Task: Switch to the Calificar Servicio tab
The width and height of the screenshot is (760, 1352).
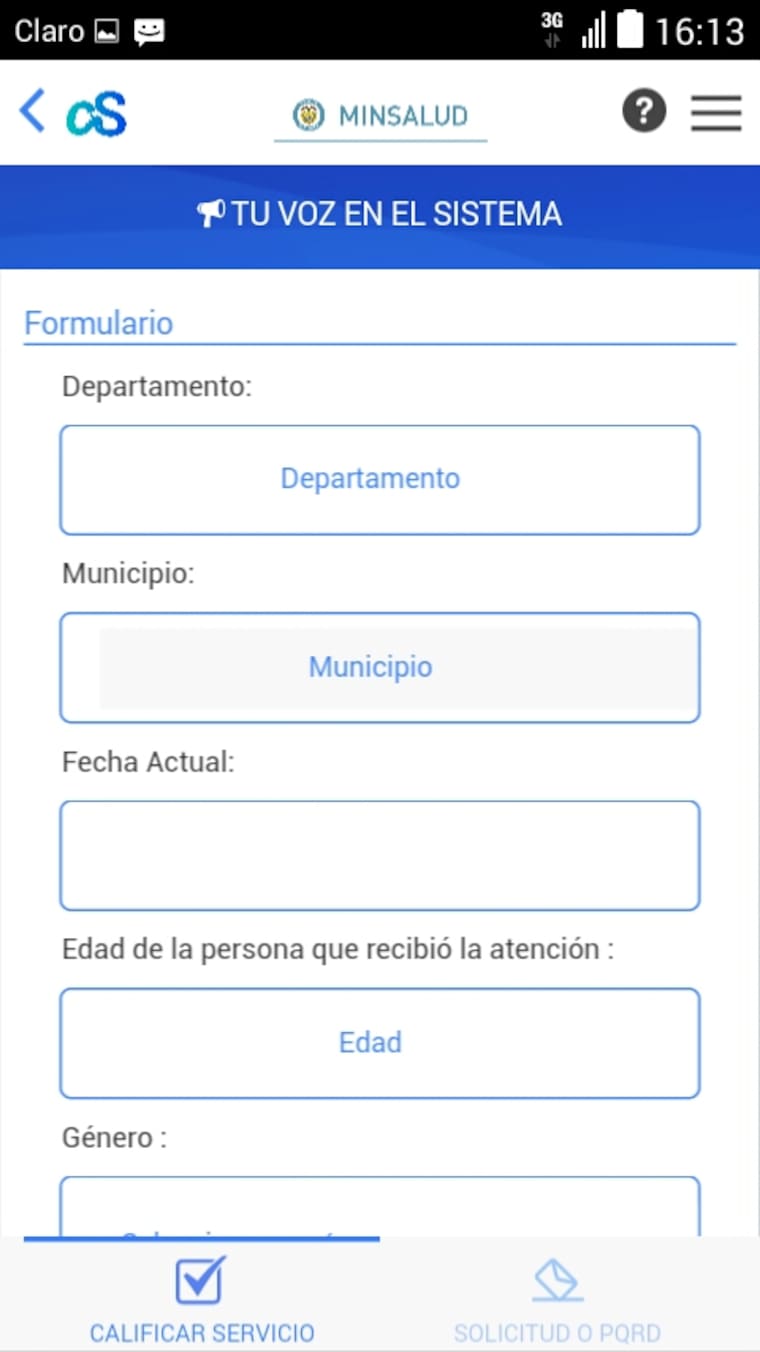Action: (x=201, y=1300)
